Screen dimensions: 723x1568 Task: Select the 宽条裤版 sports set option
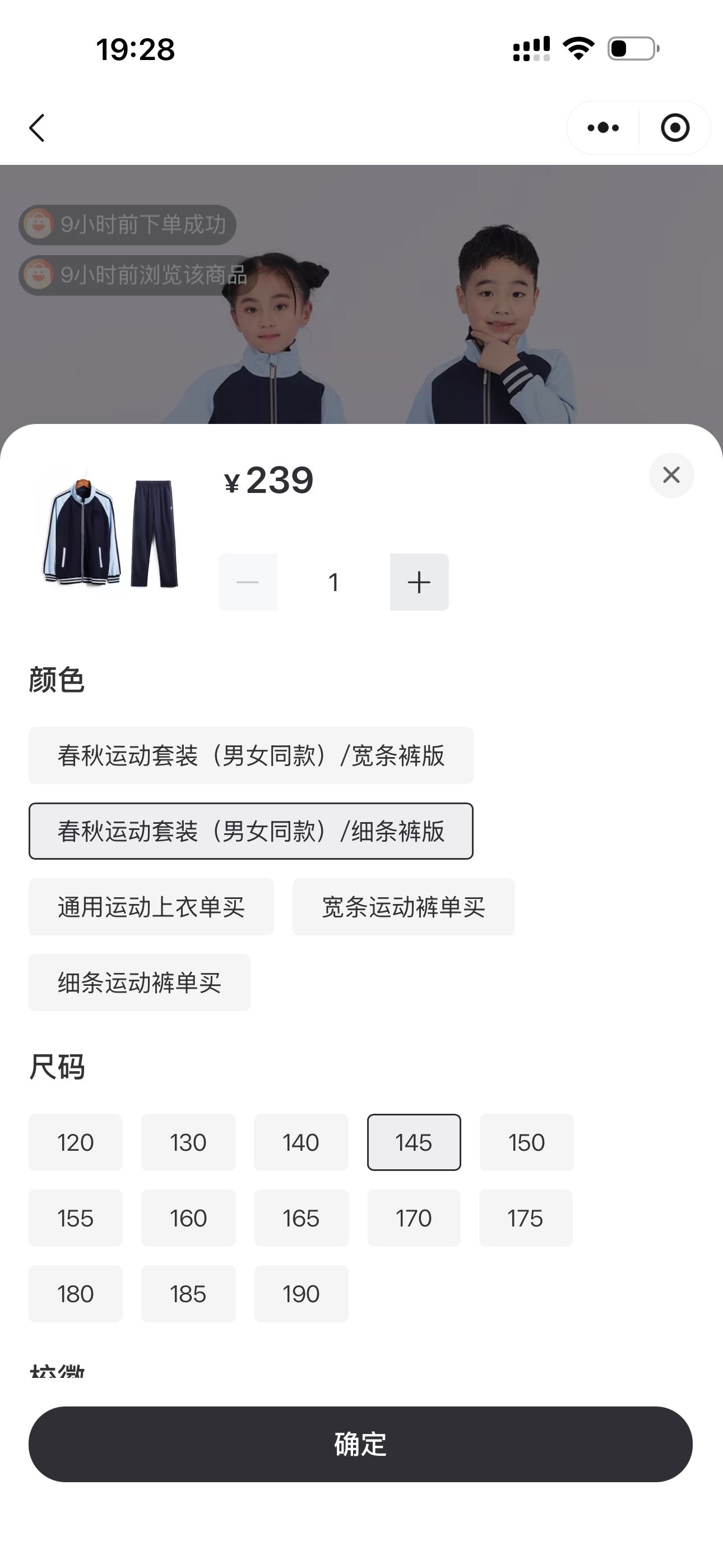pyautogui.click(x=251, y=755)
